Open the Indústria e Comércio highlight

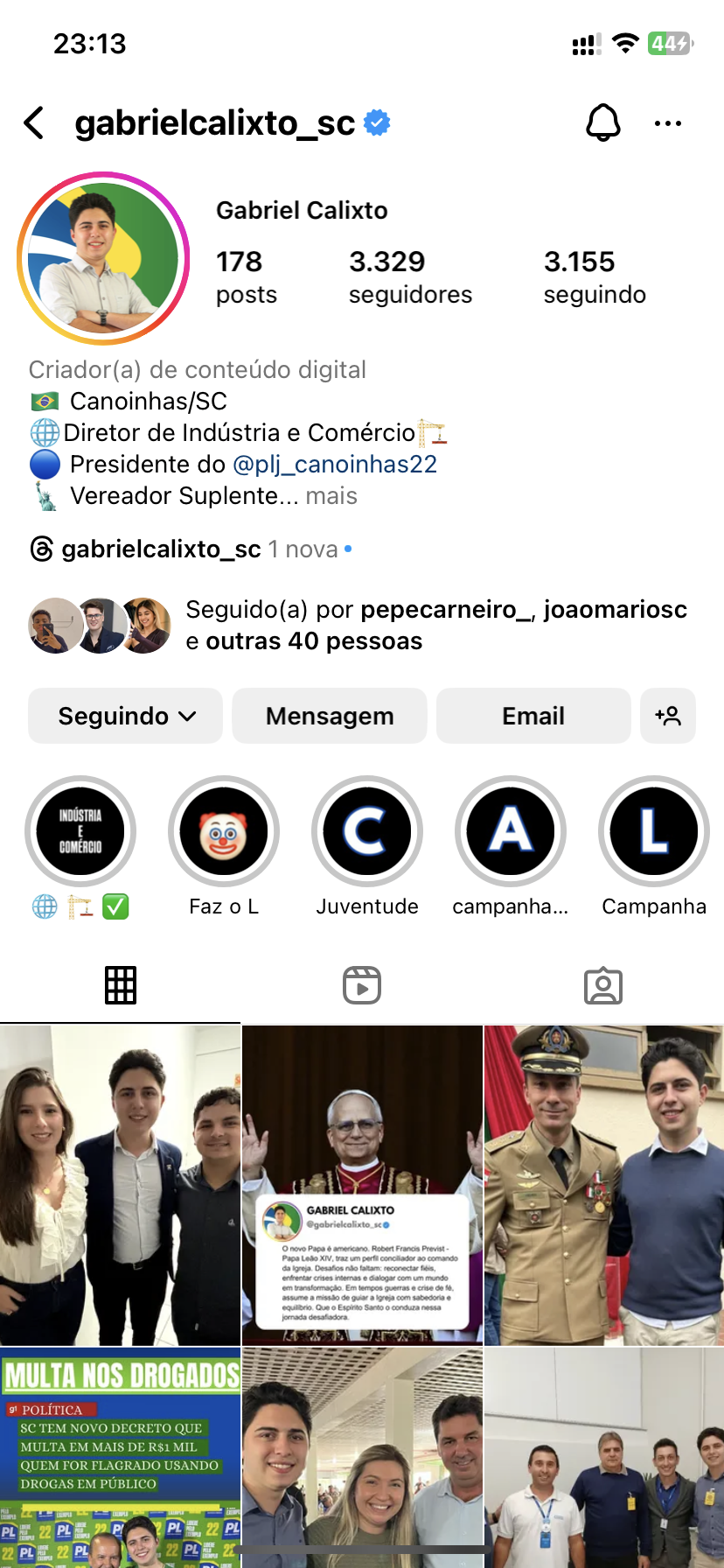80,831
